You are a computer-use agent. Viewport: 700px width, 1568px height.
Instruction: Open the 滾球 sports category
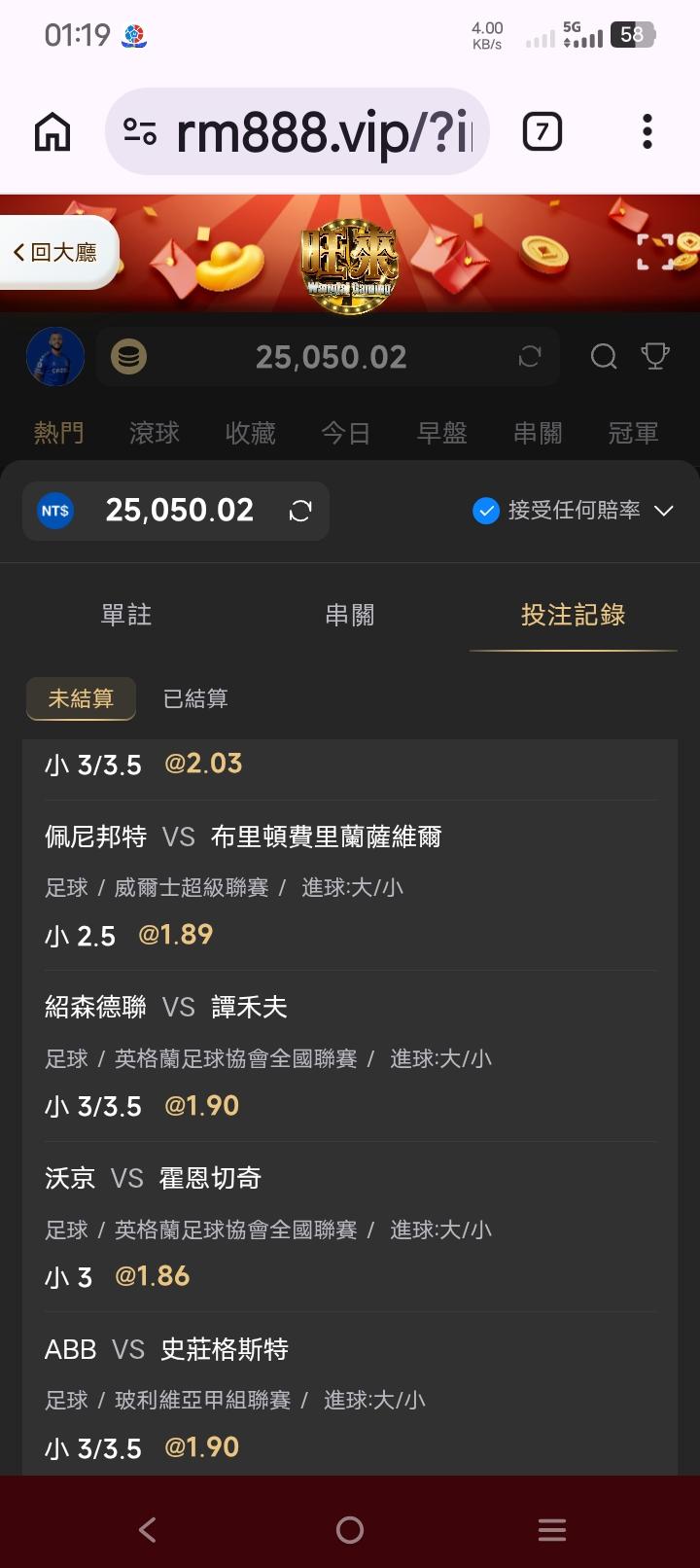(x=155, y=433)
